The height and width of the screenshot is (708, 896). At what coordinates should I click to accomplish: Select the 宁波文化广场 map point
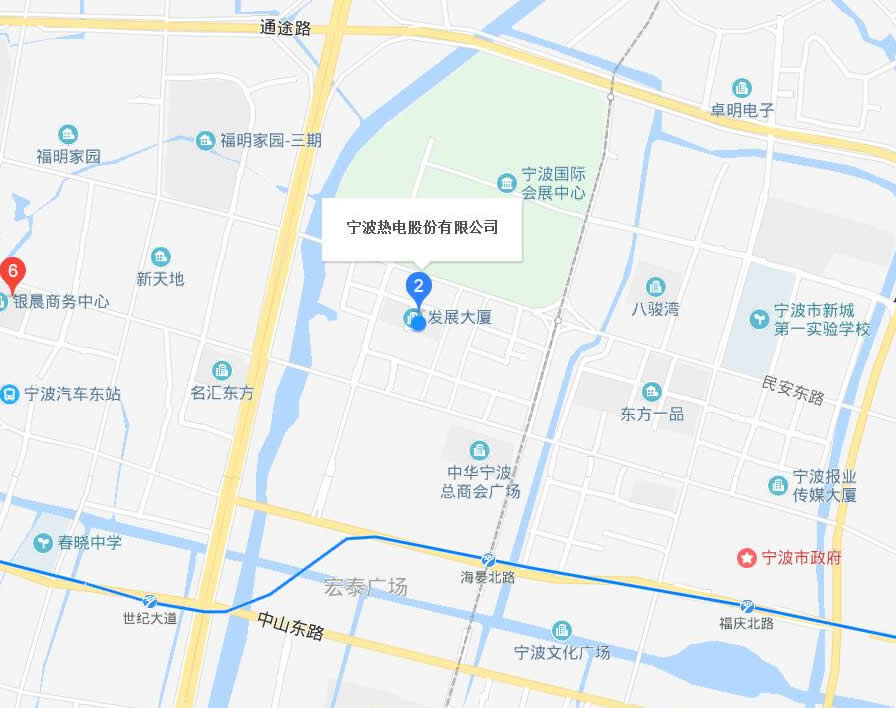point(562,631)
